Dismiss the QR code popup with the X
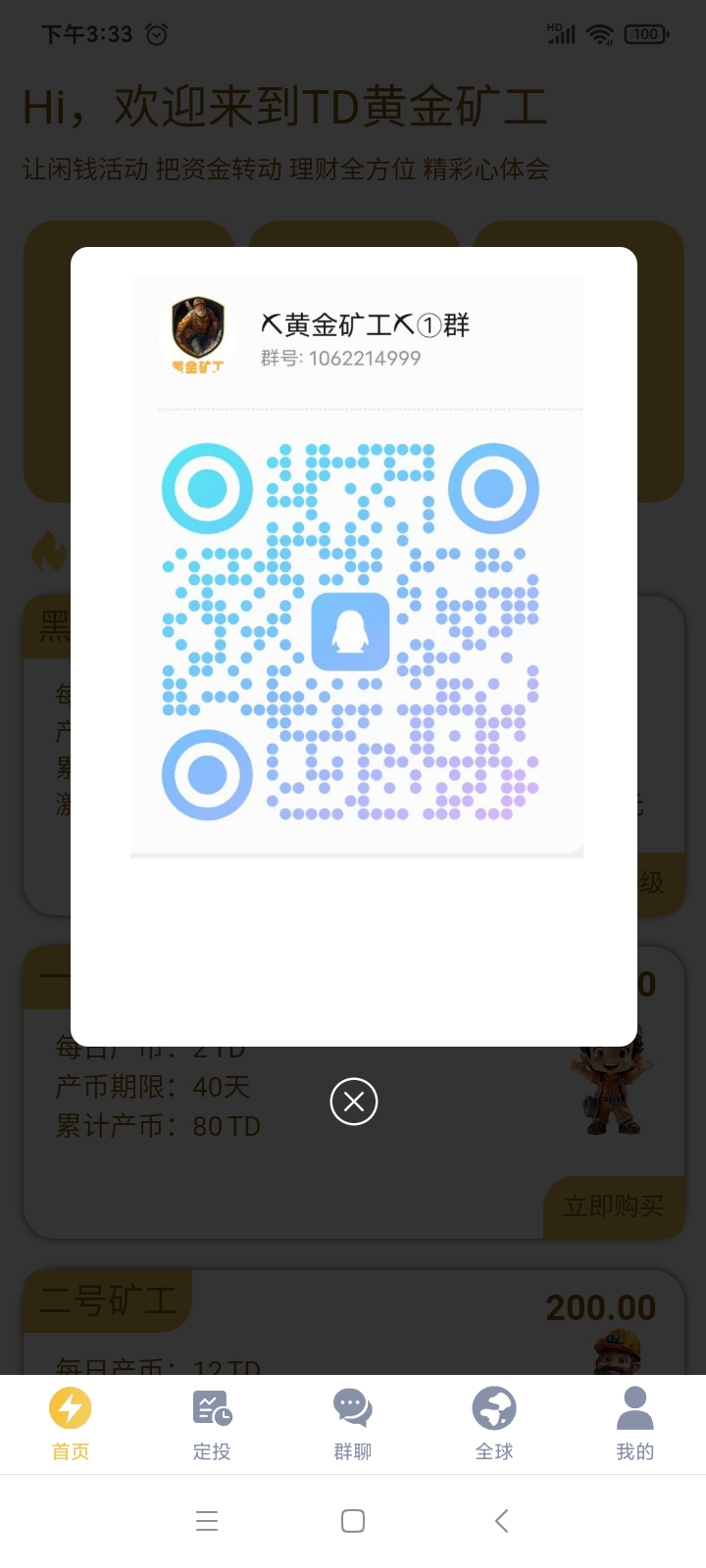This screenshot has width=706, height=1568. tap(353, 1102)
